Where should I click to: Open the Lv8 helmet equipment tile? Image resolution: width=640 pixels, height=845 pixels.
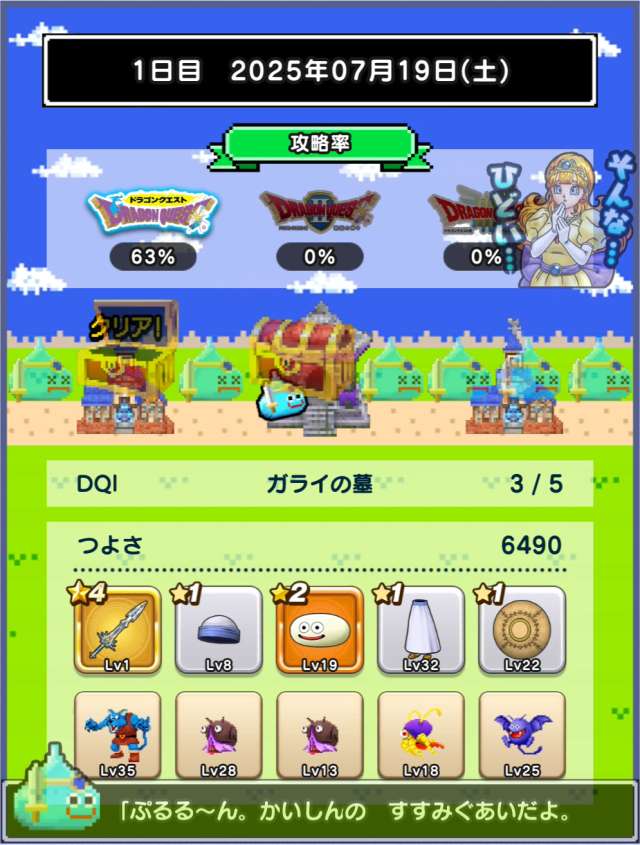coord(218,630)
